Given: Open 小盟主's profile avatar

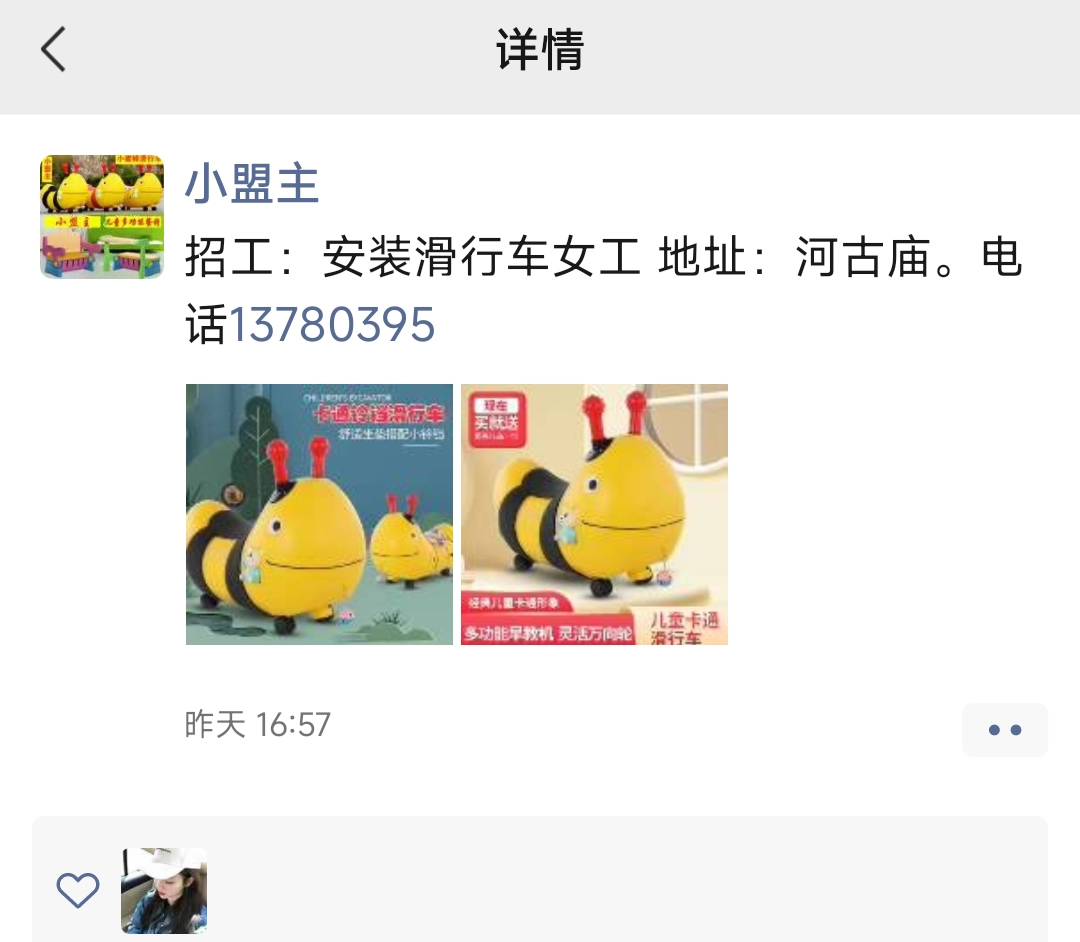Looking at the screenshot, I should coord(101,216).
